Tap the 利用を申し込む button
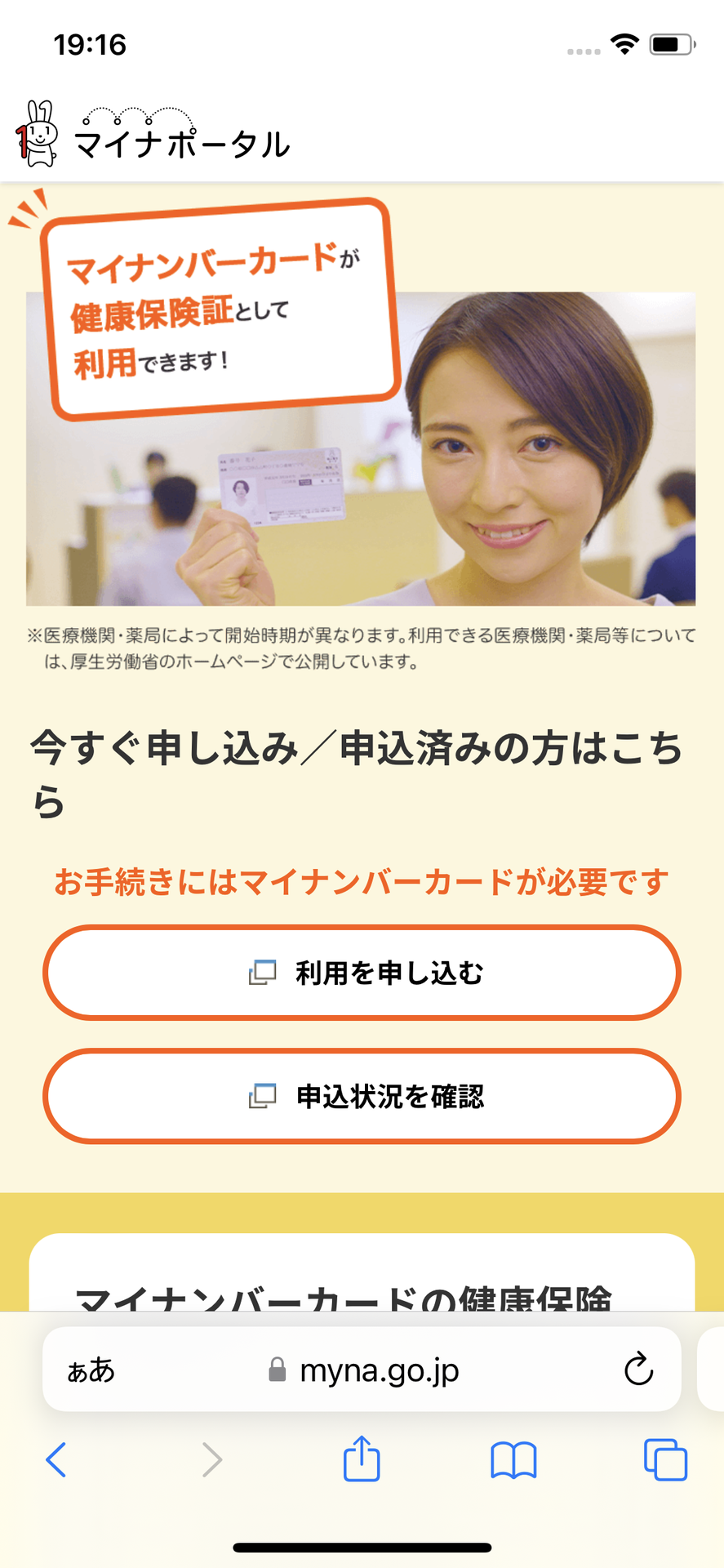Image resolution: width=724 pixels, height=1568 pixels. click(362, 973)
